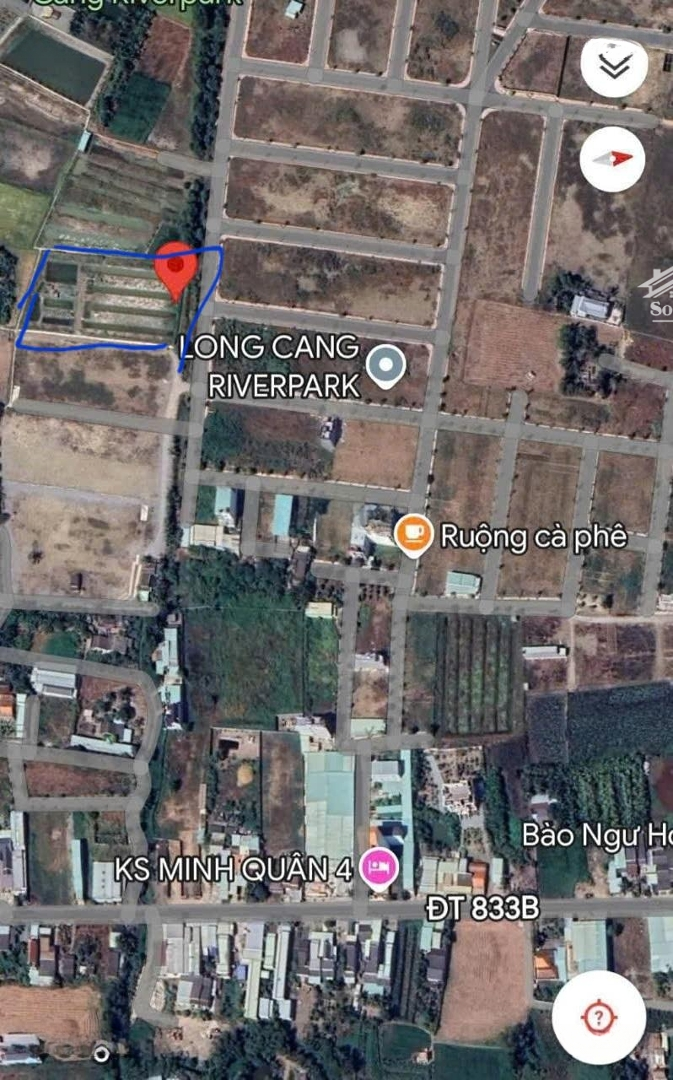Screen dimensions: 673x1080
Task: Open the Long Cang Riverpark place marker
Action: [x=385, y=367]
